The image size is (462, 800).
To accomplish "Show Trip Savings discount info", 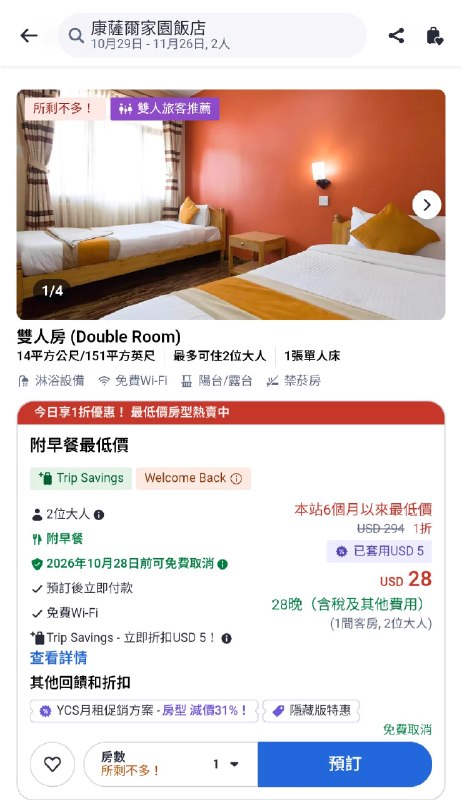I will [226, 638].
